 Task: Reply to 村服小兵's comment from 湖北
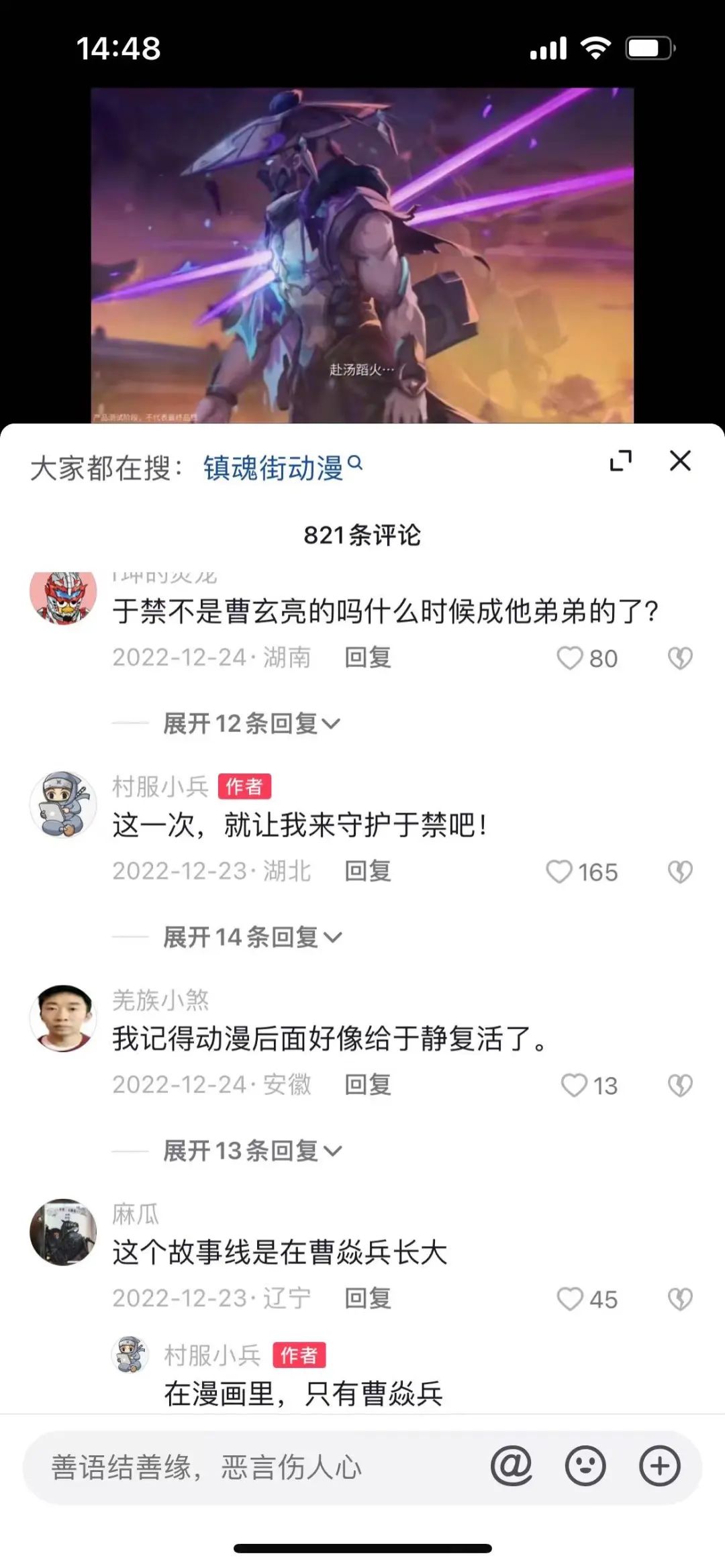(x=367, y=871)
